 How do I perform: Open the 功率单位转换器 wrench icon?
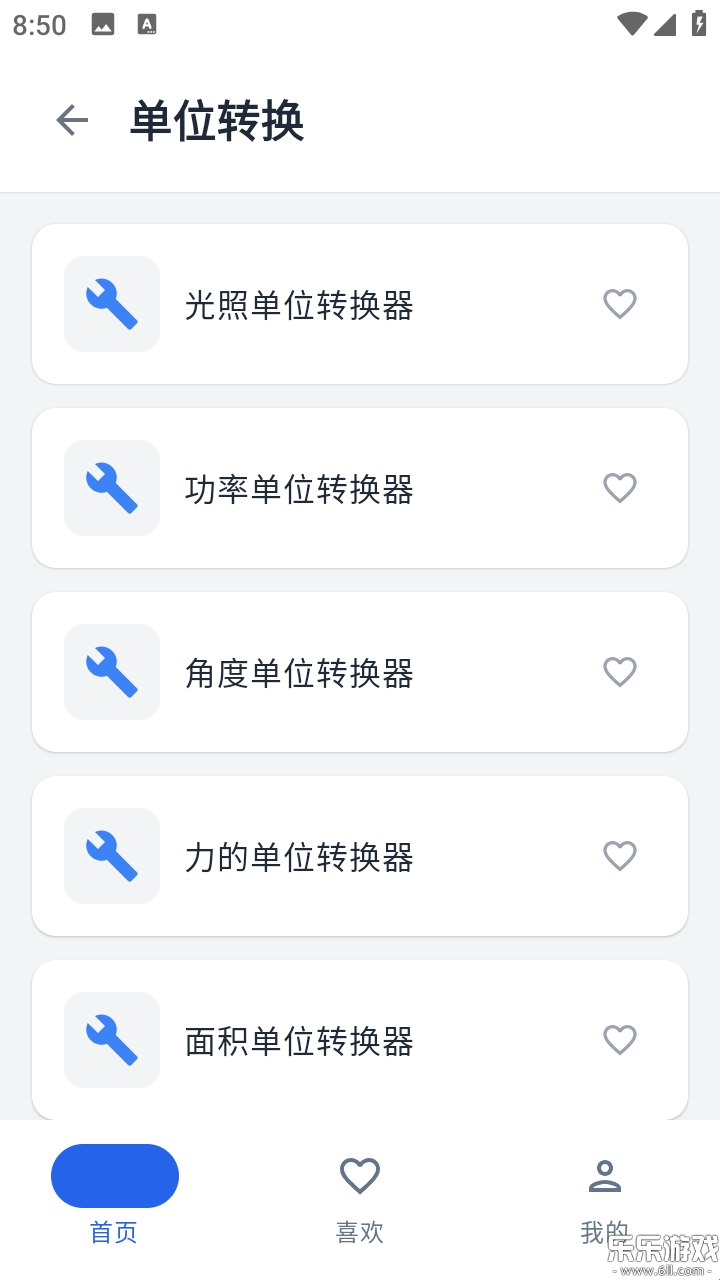pyautogui.click(x=111, y=488)
